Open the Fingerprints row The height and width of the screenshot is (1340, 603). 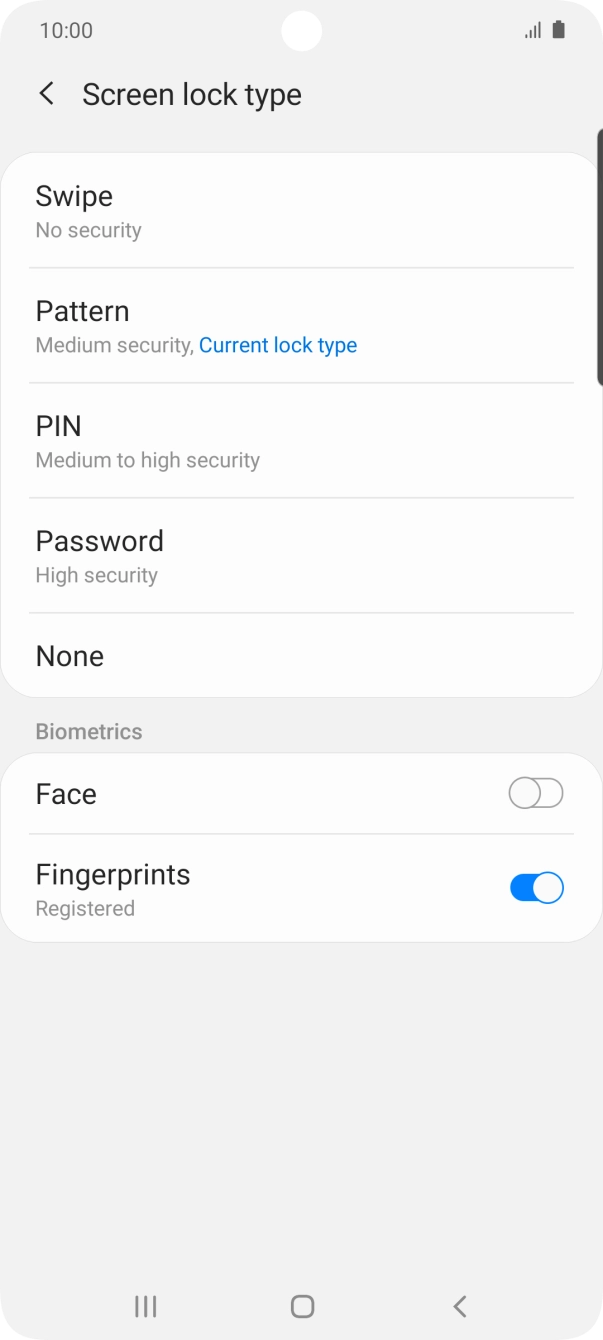point(301,888)
